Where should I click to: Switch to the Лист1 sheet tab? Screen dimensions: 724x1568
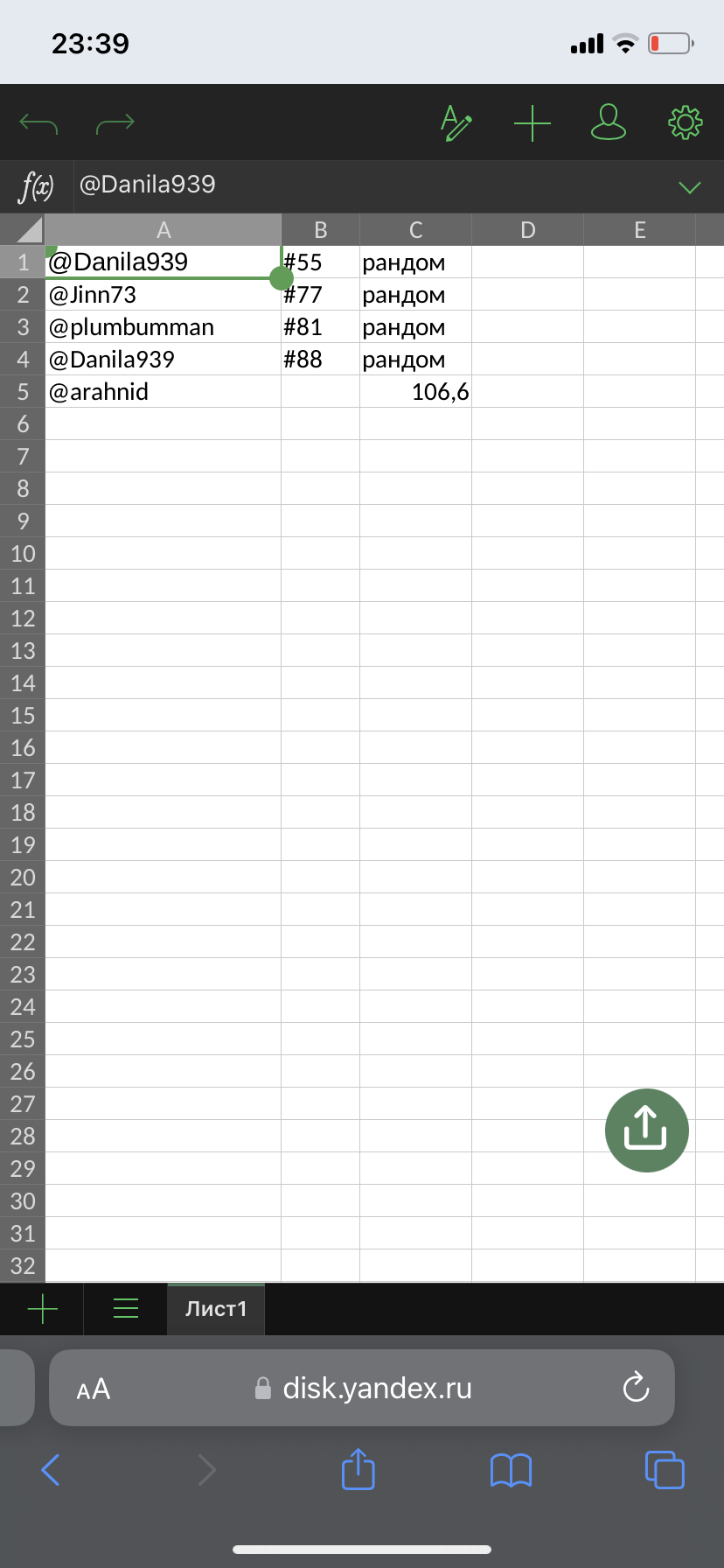coord(216,1309)
